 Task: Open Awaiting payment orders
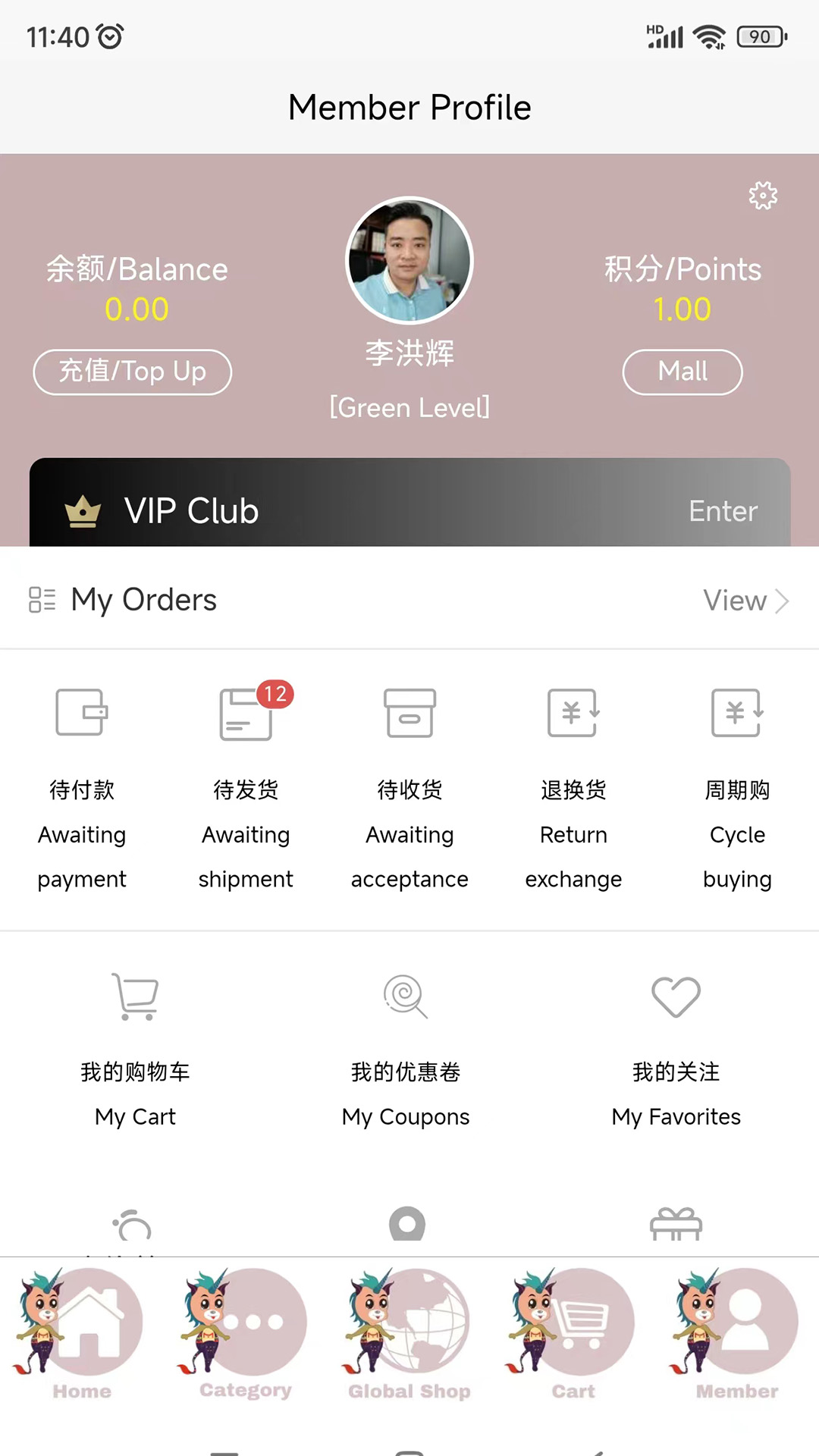[x=82, y=789]
